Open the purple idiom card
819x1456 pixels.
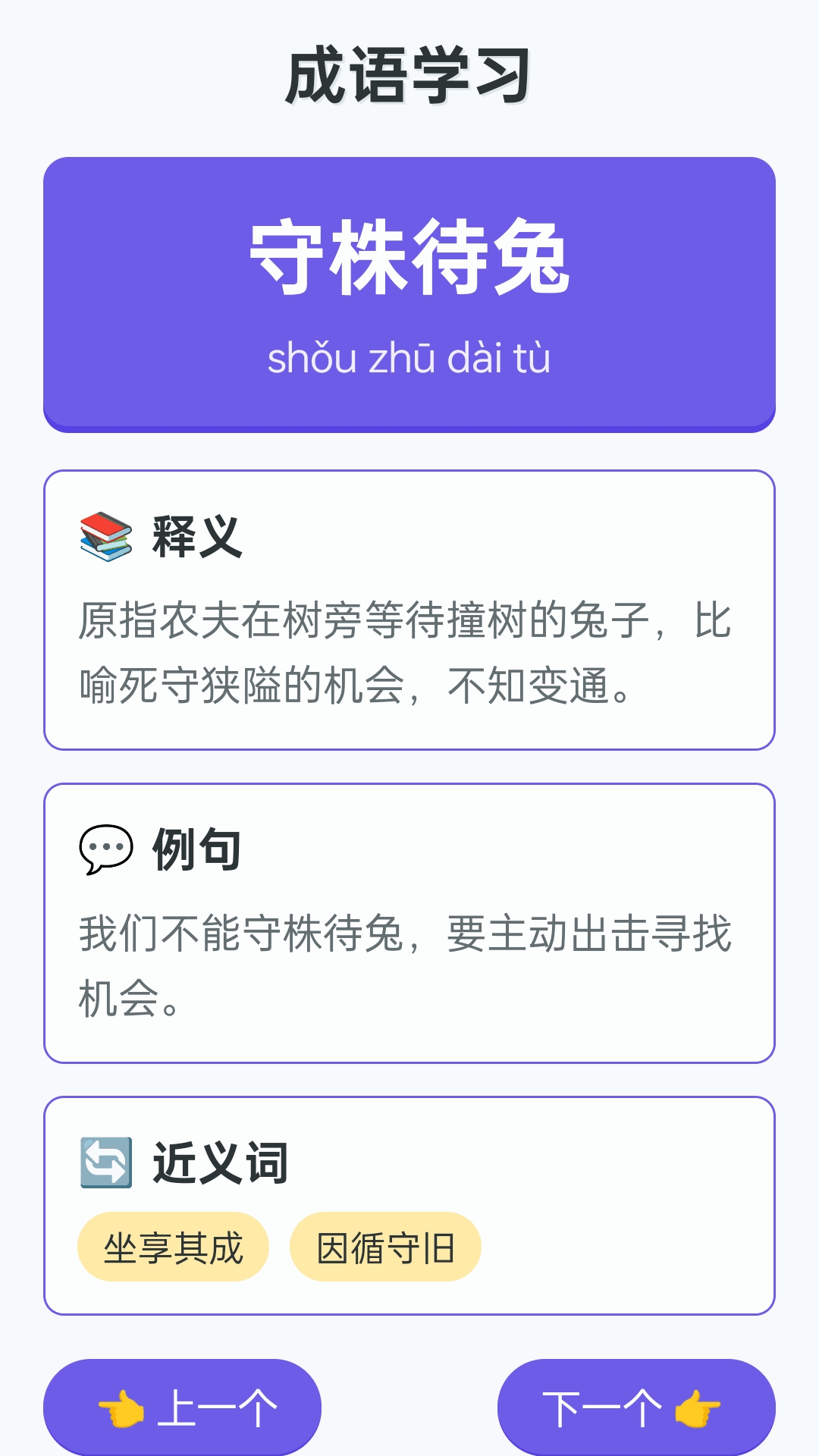tap(409, 292)
